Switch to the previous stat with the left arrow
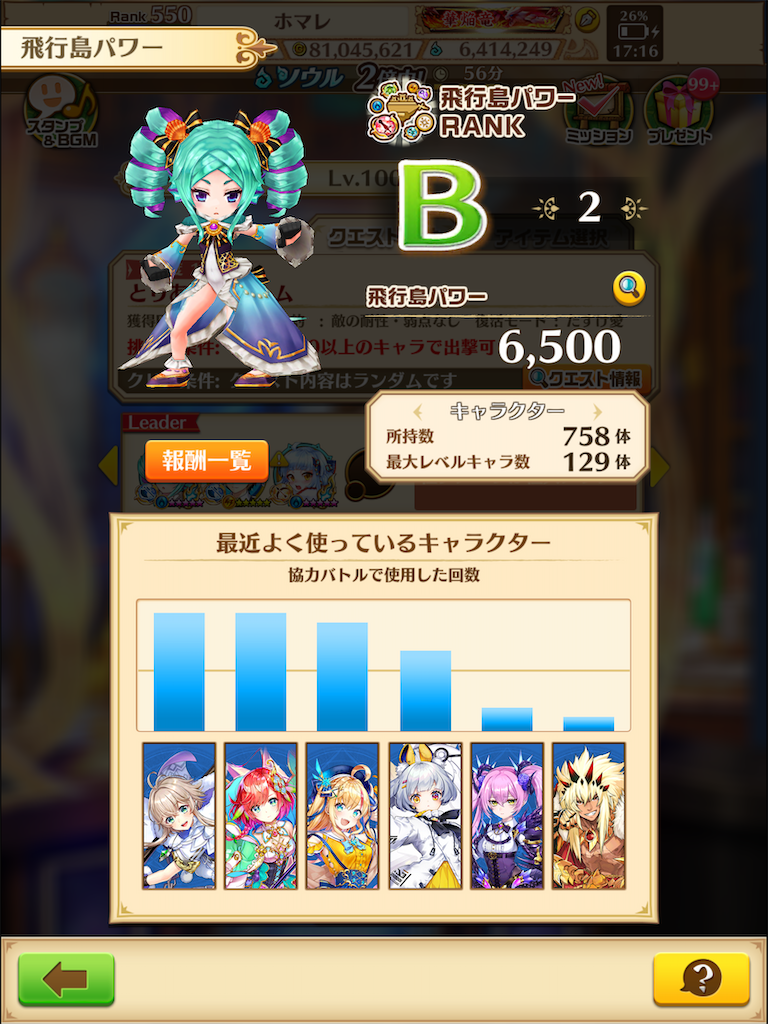This screenshot has height=1024, width=768. [x=418, y=411]
